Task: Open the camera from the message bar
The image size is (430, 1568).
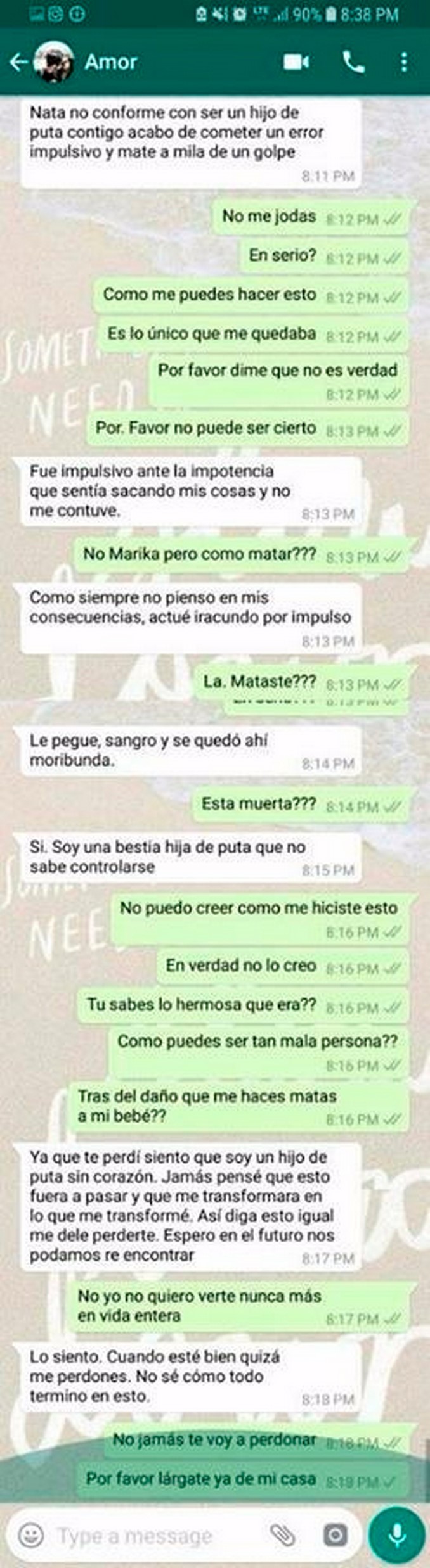Action: click(335, 1535)
